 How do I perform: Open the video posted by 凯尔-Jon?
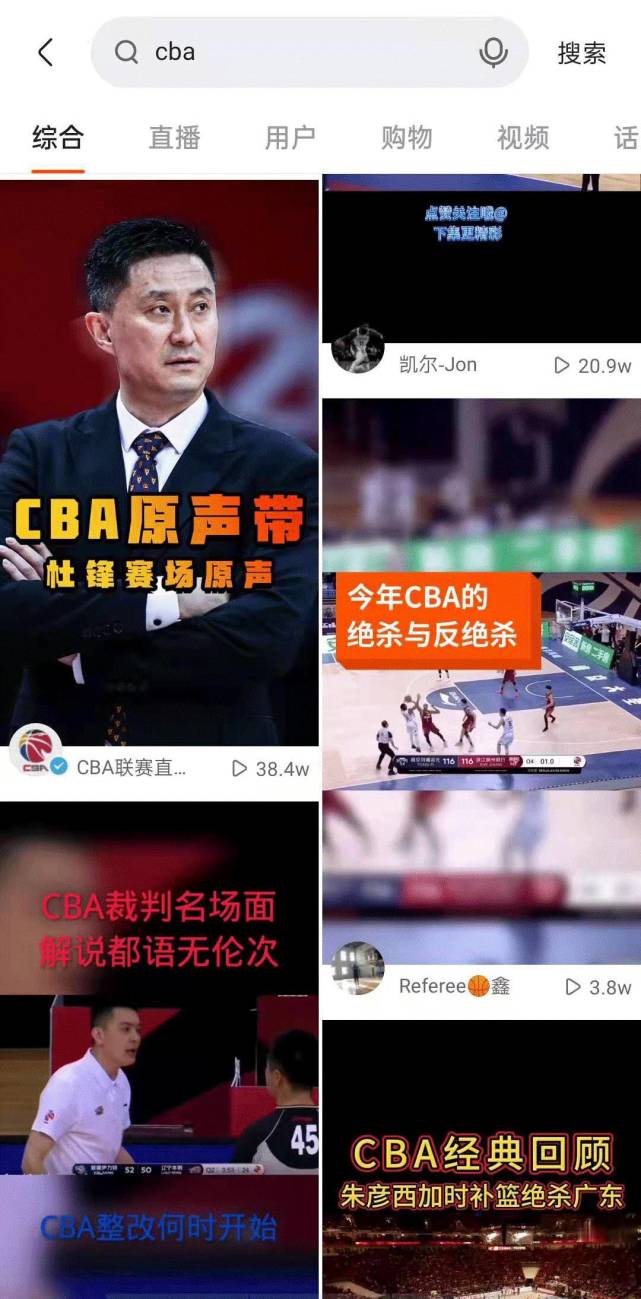pyautogui.click(x=480, y=260)
